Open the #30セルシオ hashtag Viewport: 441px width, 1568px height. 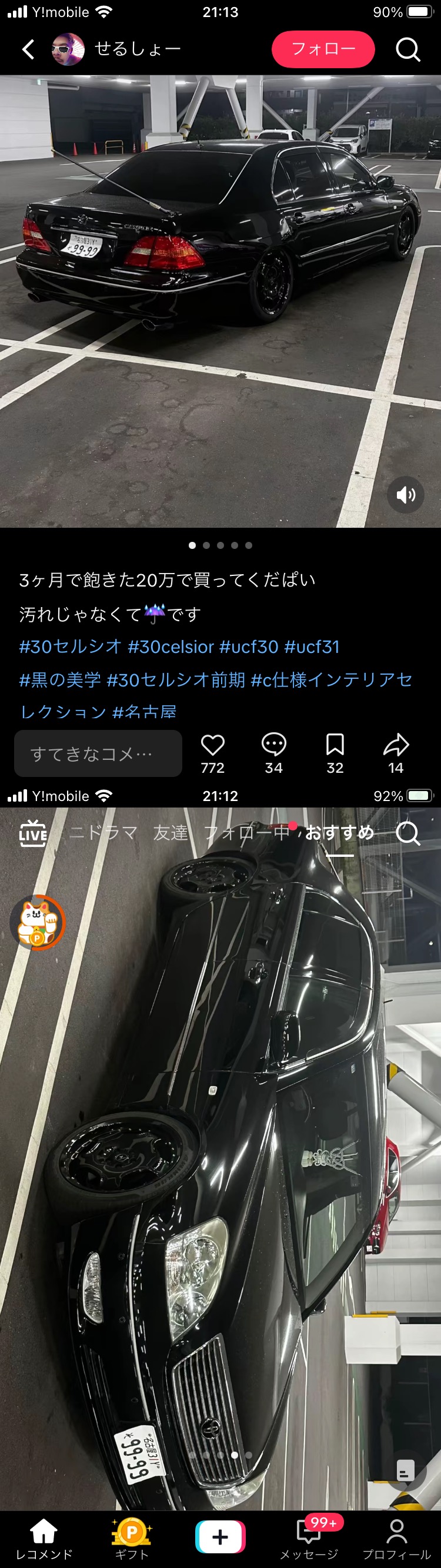[x=71, y=646]
